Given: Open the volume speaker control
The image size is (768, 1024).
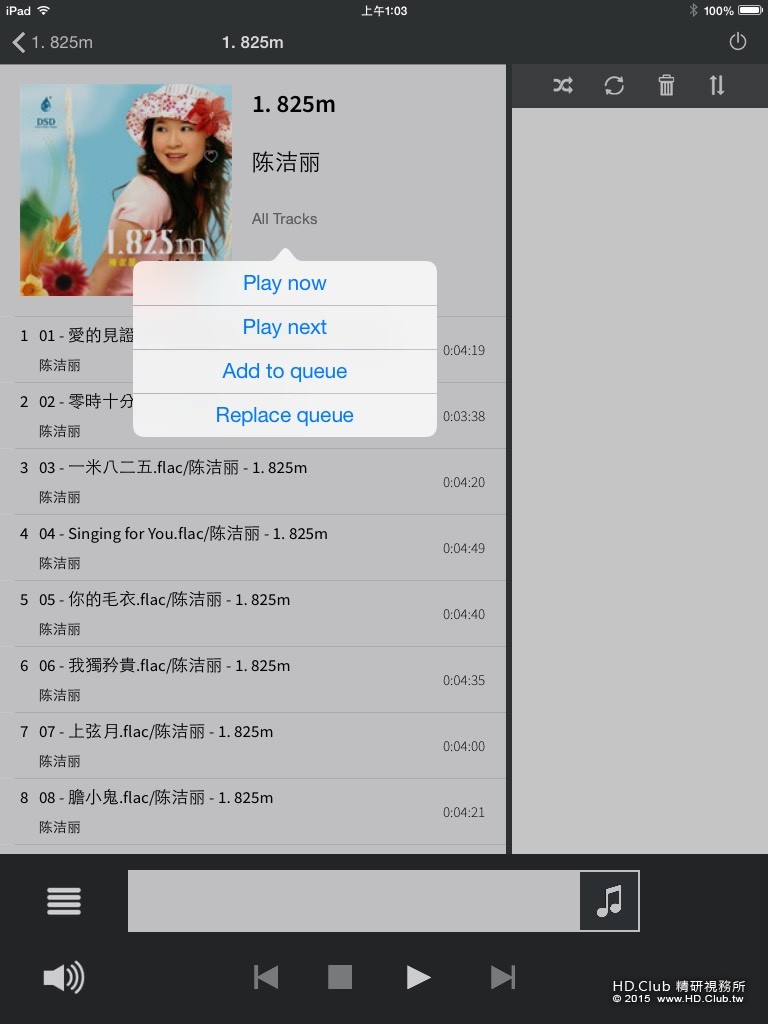Looking at the screenshot, I should click(64, 977).
